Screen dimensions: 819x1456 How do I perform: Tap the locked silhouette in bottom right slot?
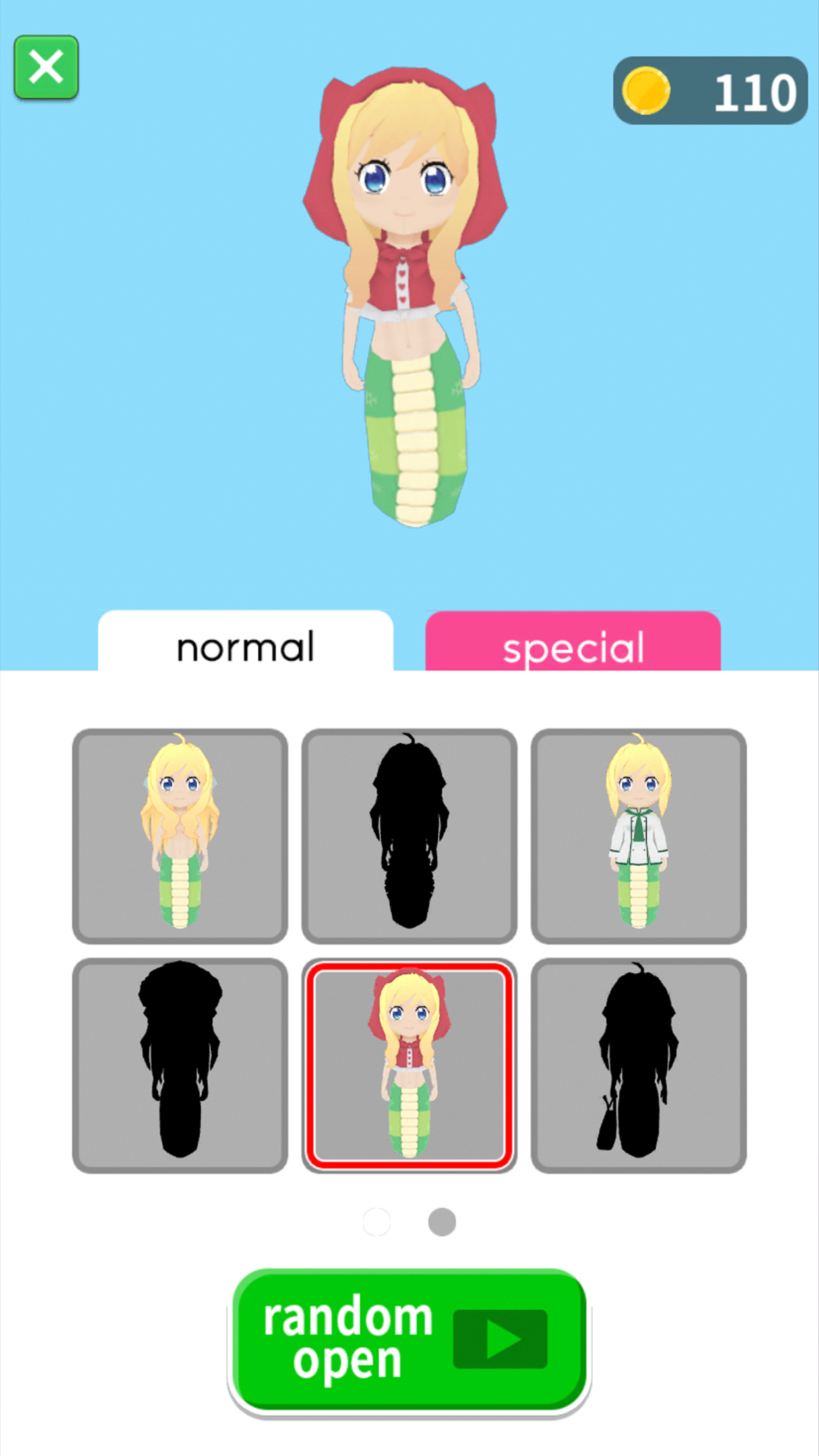640,1068
